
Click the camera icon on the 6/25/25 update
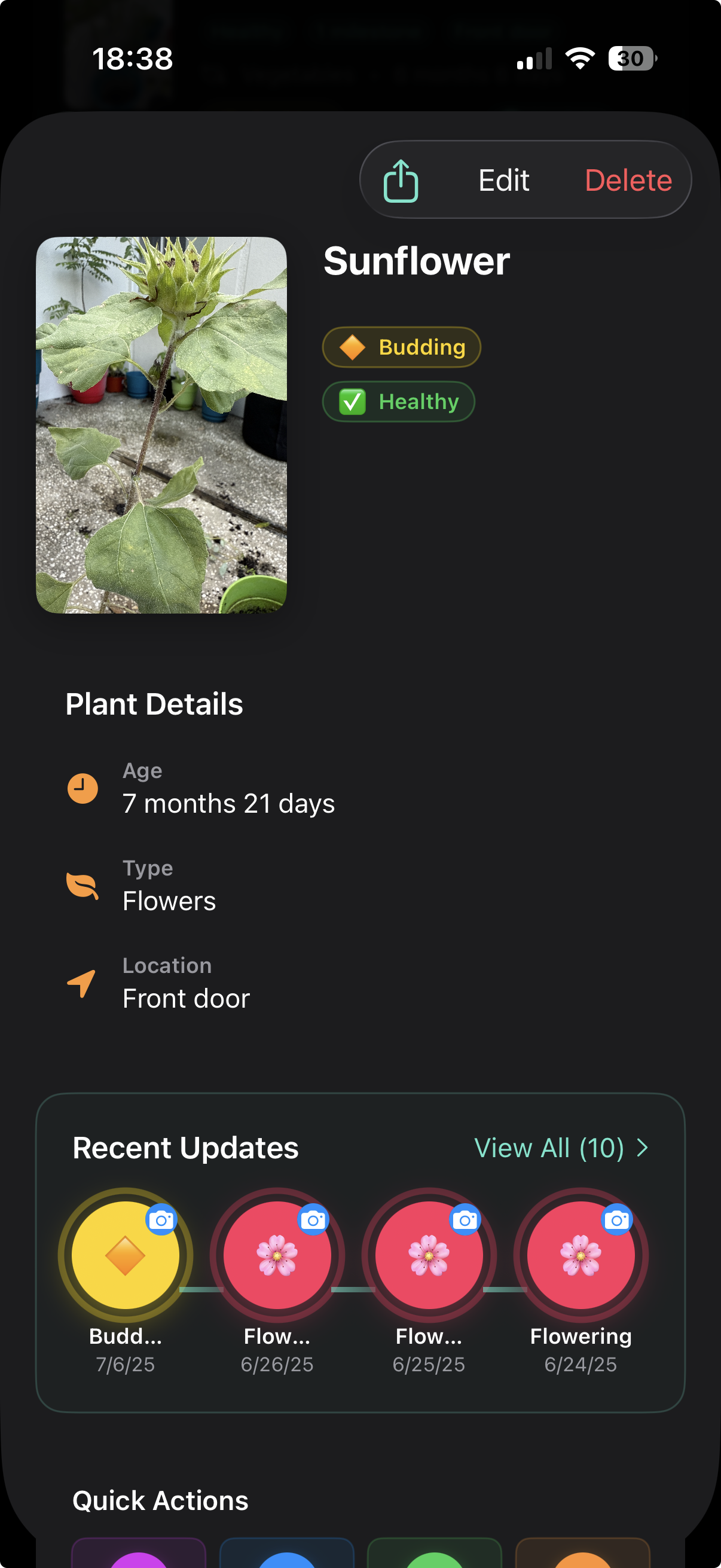coord(465,1221)
